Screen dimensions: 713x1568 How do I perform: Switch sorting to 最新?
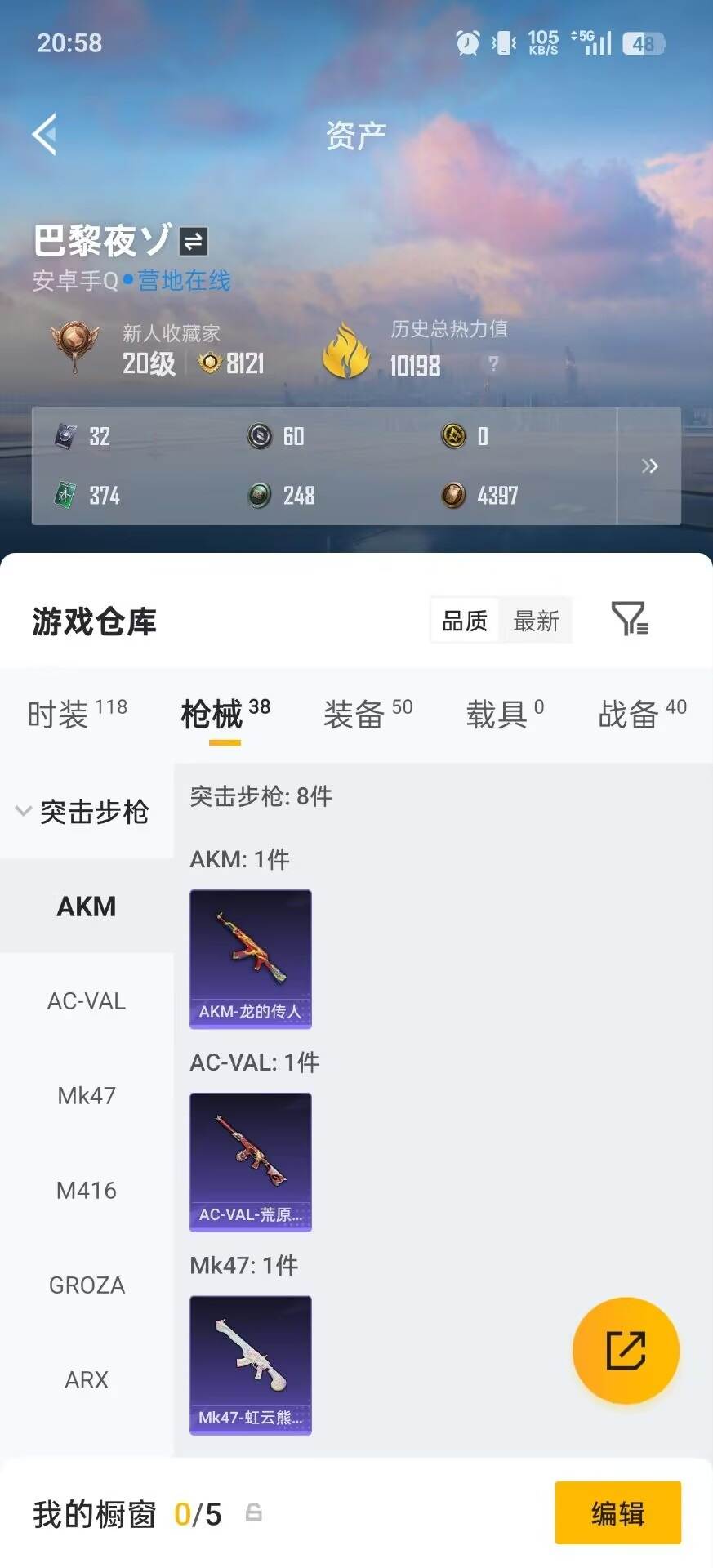tap(536, 621)
